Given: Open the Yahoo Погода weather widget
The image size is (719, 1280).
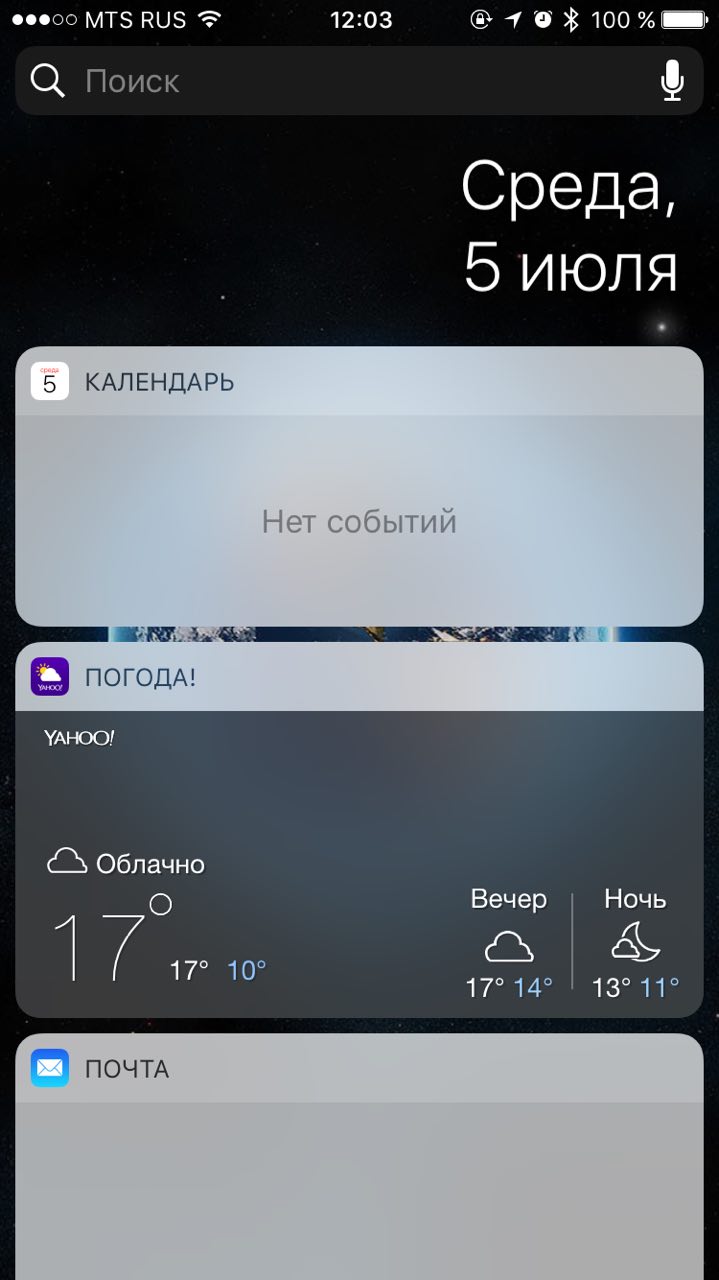Looking at the screenshot, I should [x=359, y=860].
